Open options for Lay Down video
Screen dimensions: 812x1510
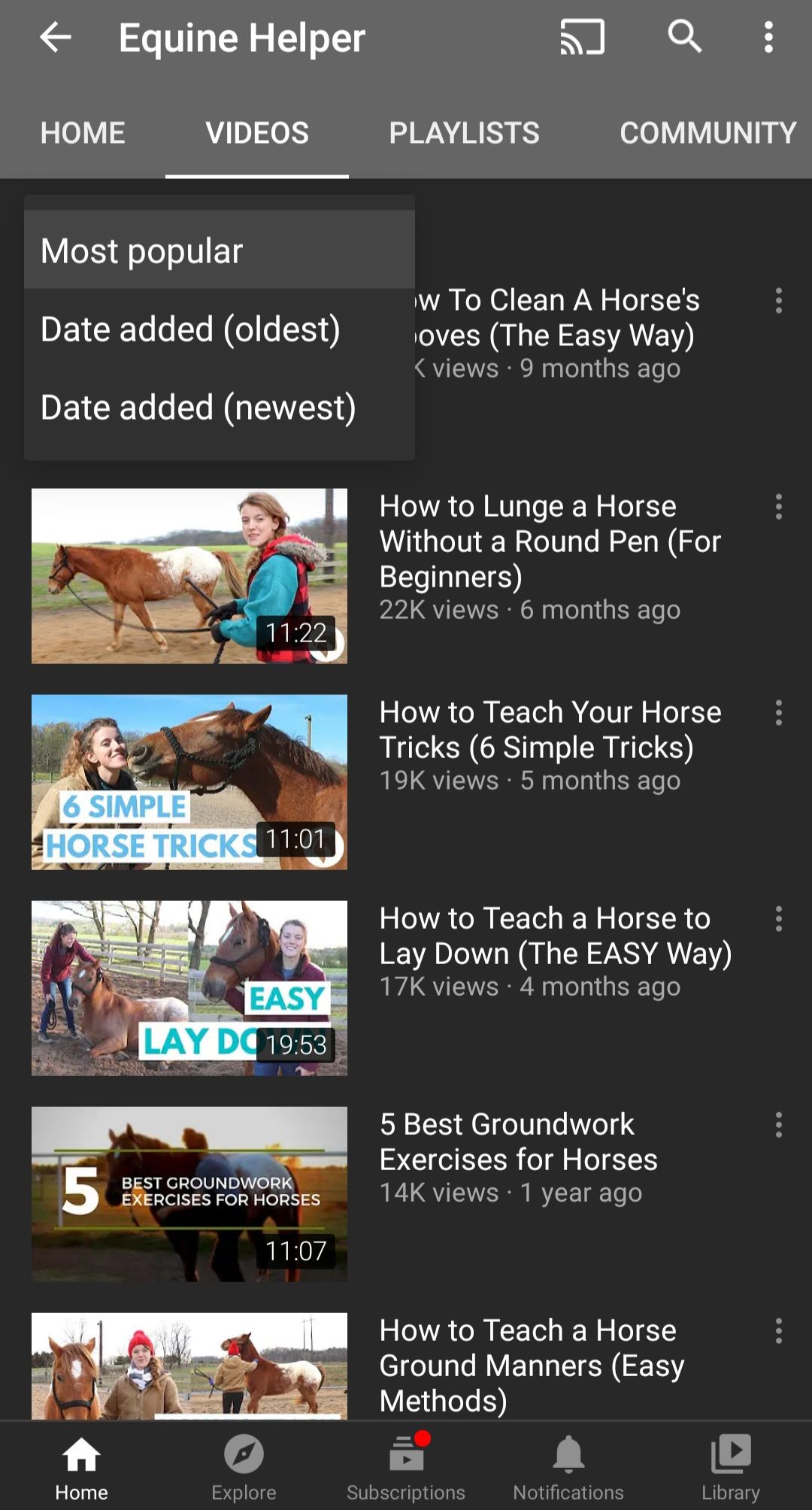click(779, 919)
